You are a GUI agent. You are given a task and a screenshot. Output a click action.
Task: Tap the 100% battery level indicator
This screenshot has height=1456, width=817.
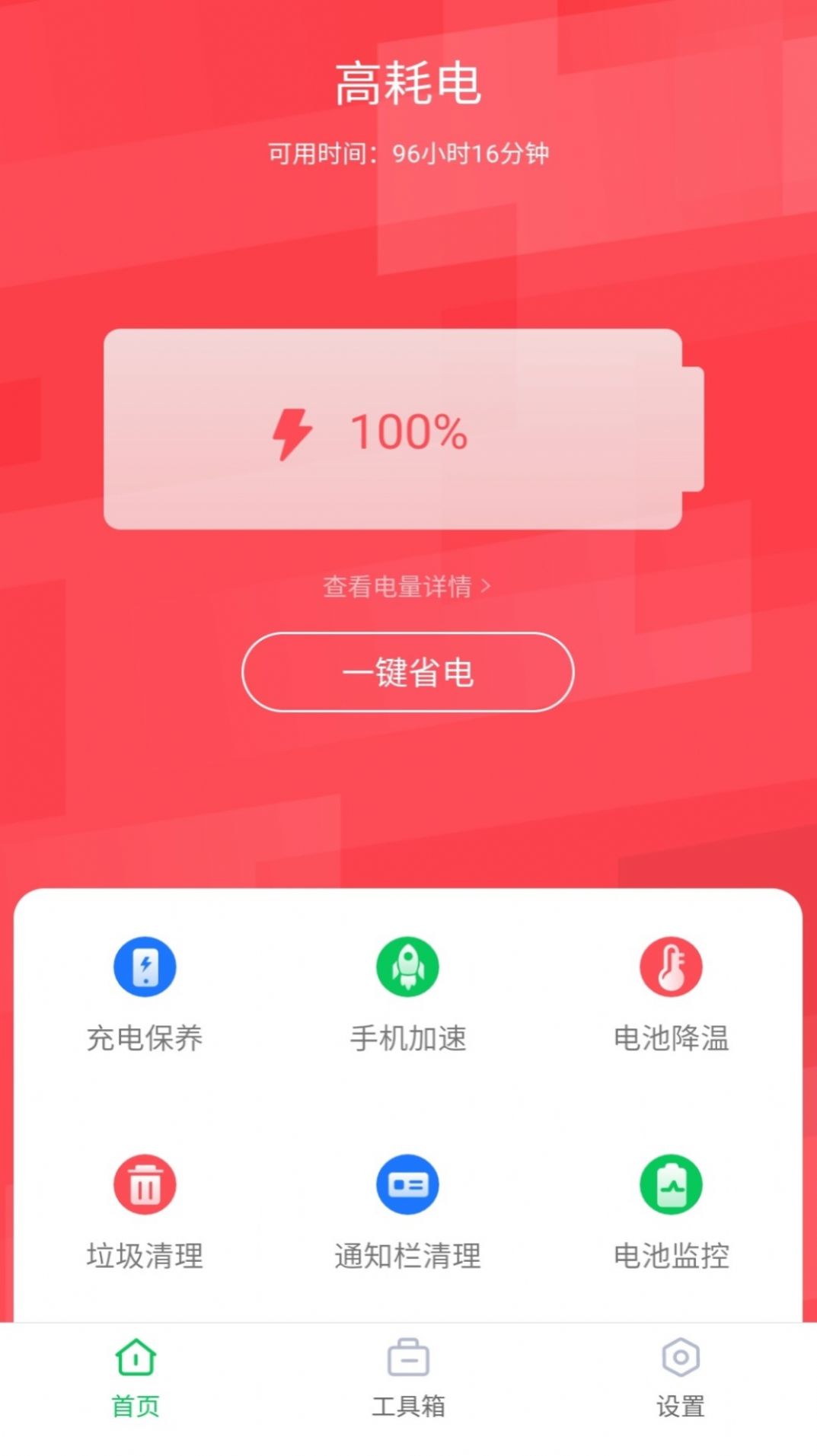(x=408, y=431)
